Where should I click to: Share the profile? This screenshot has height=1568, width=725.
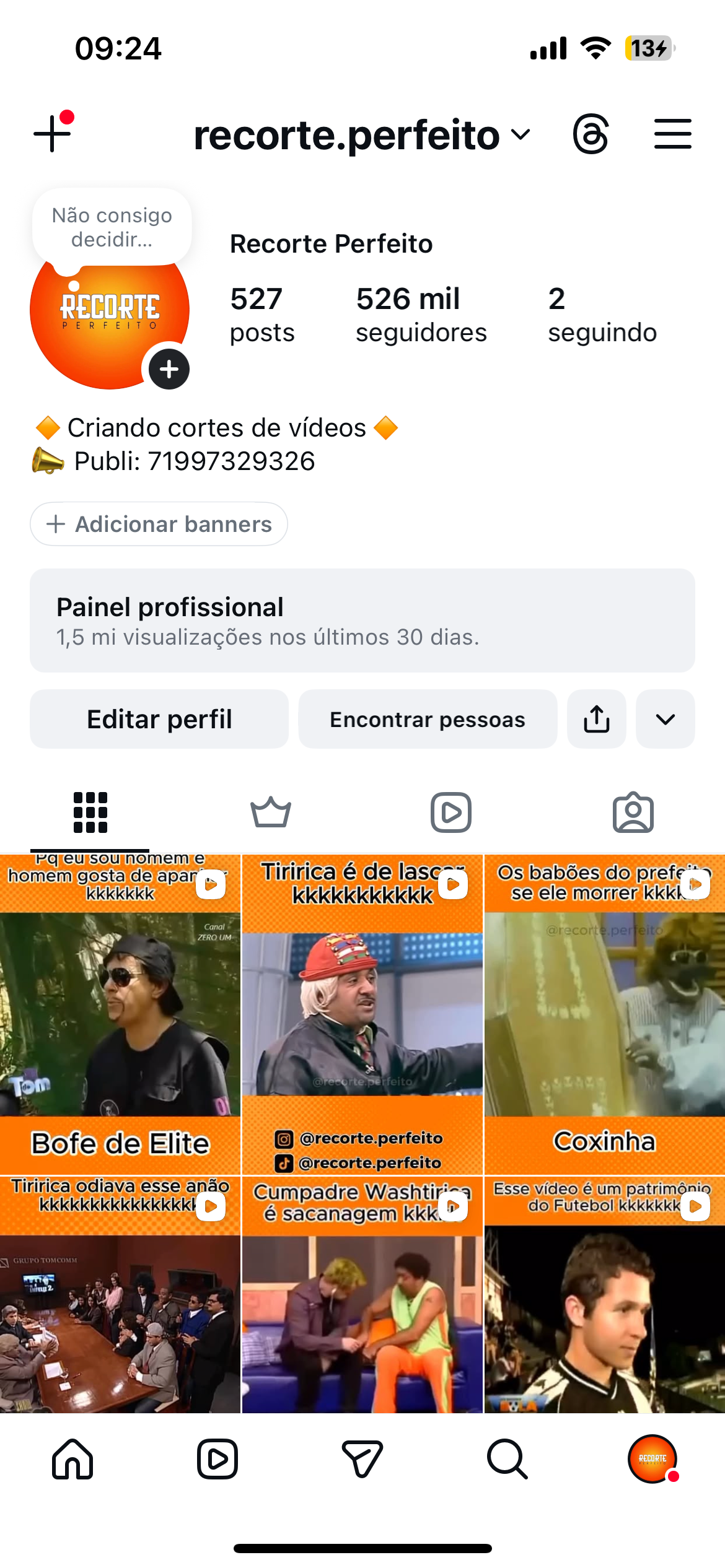pyautogui.click(x=596, y=719)
